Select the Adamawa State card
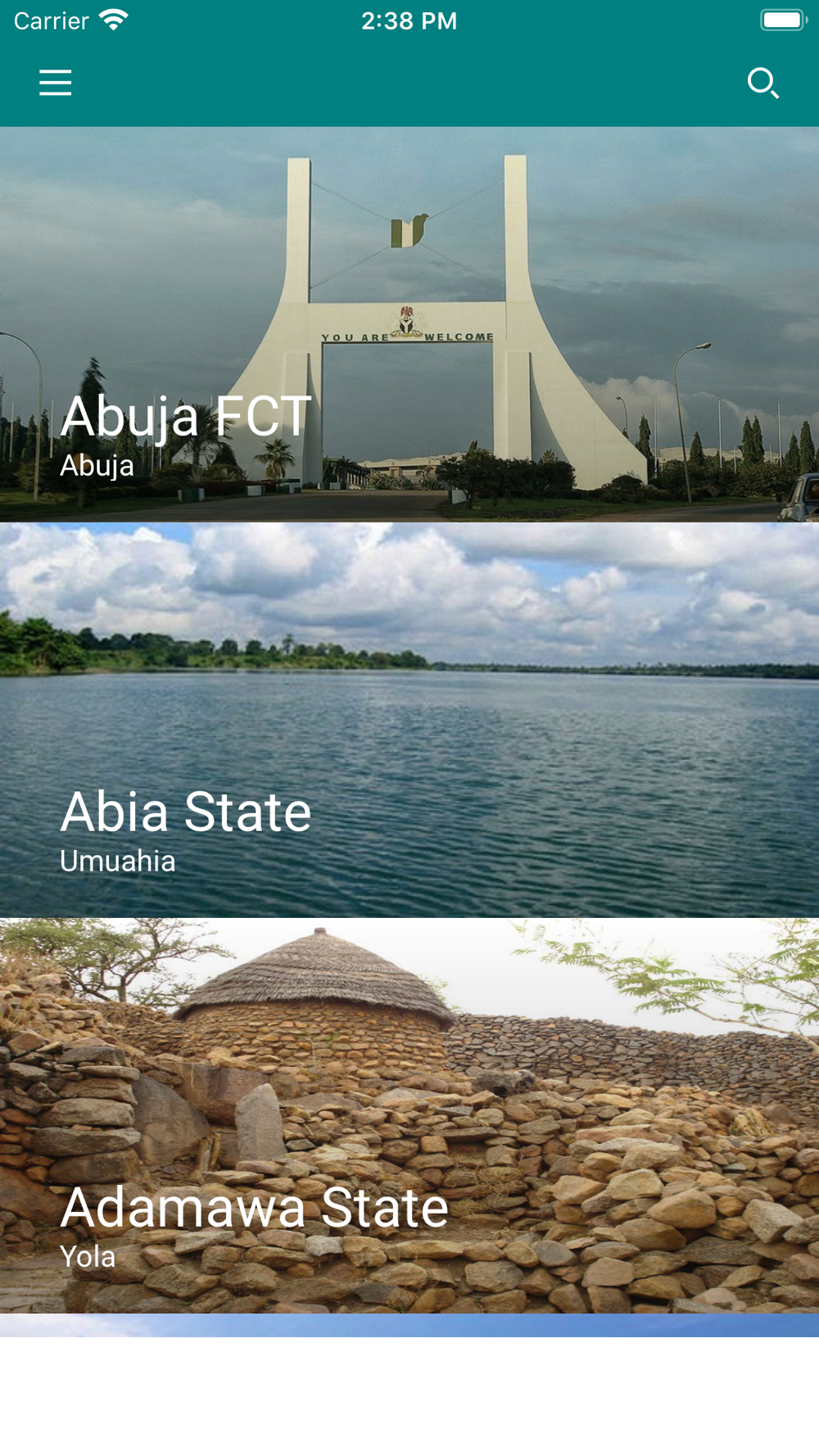819x1456 pixels. pos(409,1115)
